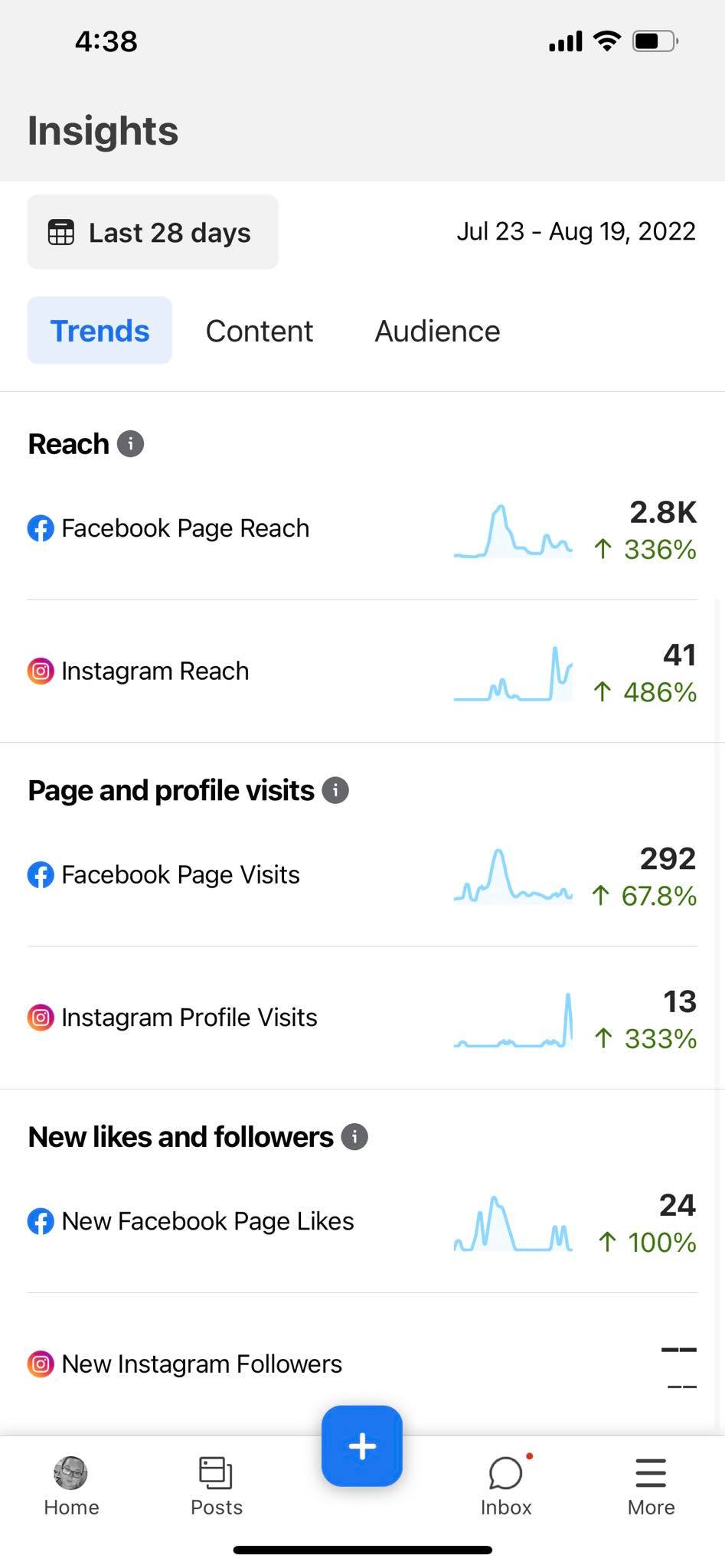Show info about Reach

[x=130, y=444]
